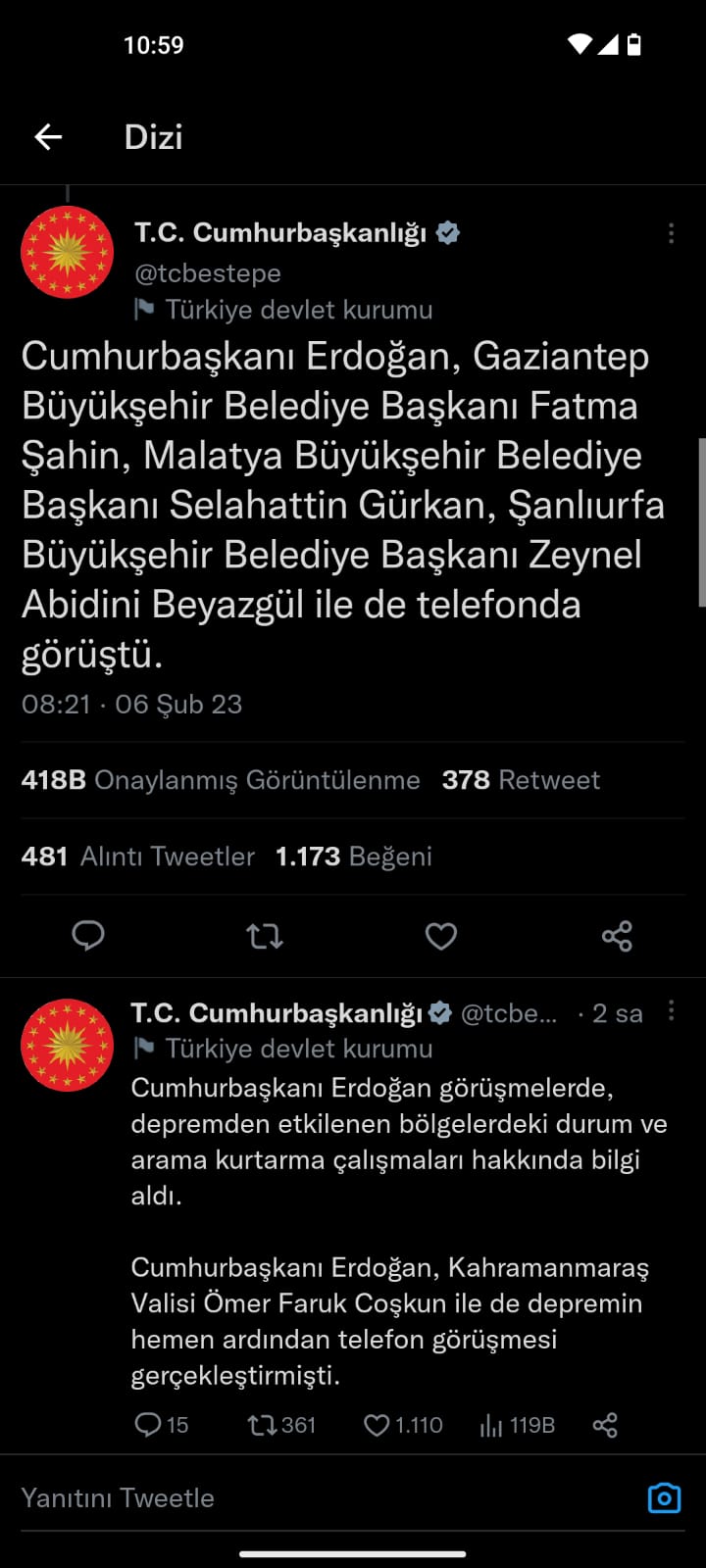Share the main tweet
The height and width of the screenshot is (1568, 706).
pyautogui.click(x=617, y=936)
